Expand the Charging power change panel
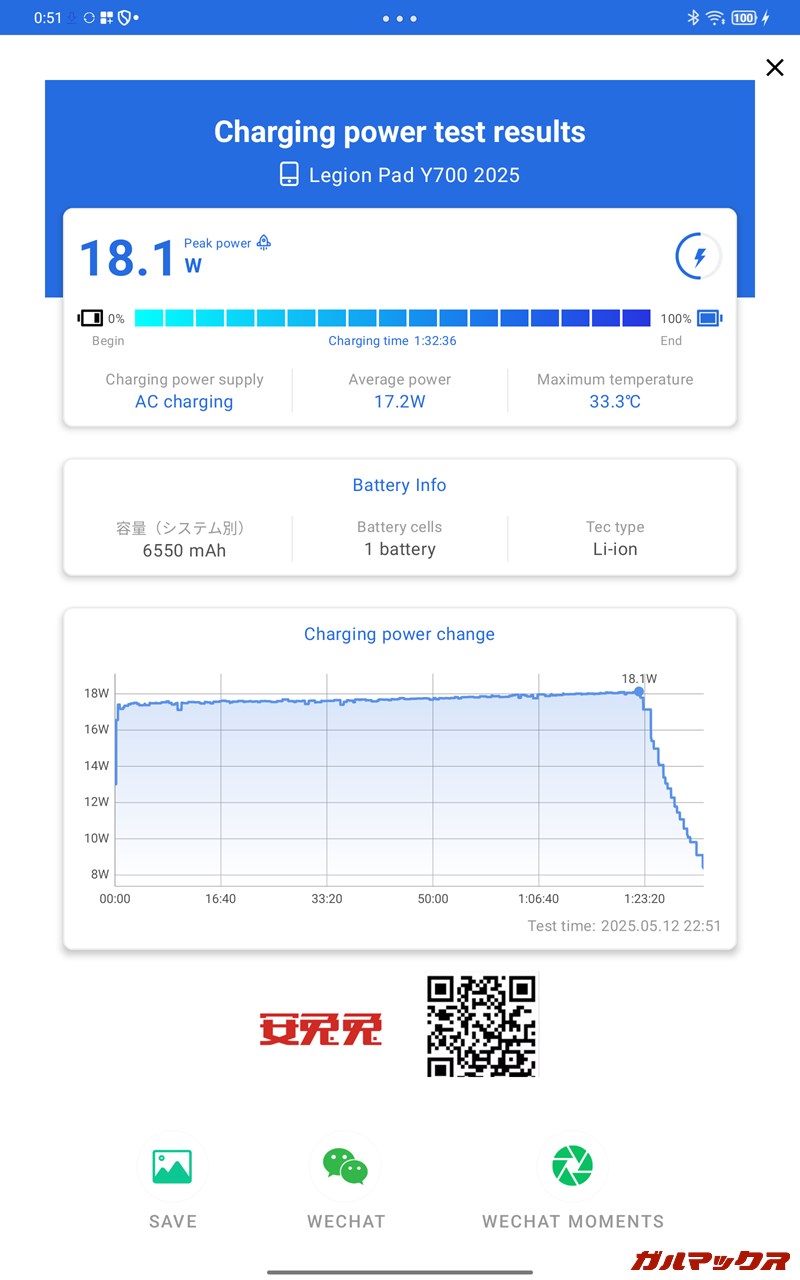This screenshot has width=800, height=1280. (x=399, y=634)
